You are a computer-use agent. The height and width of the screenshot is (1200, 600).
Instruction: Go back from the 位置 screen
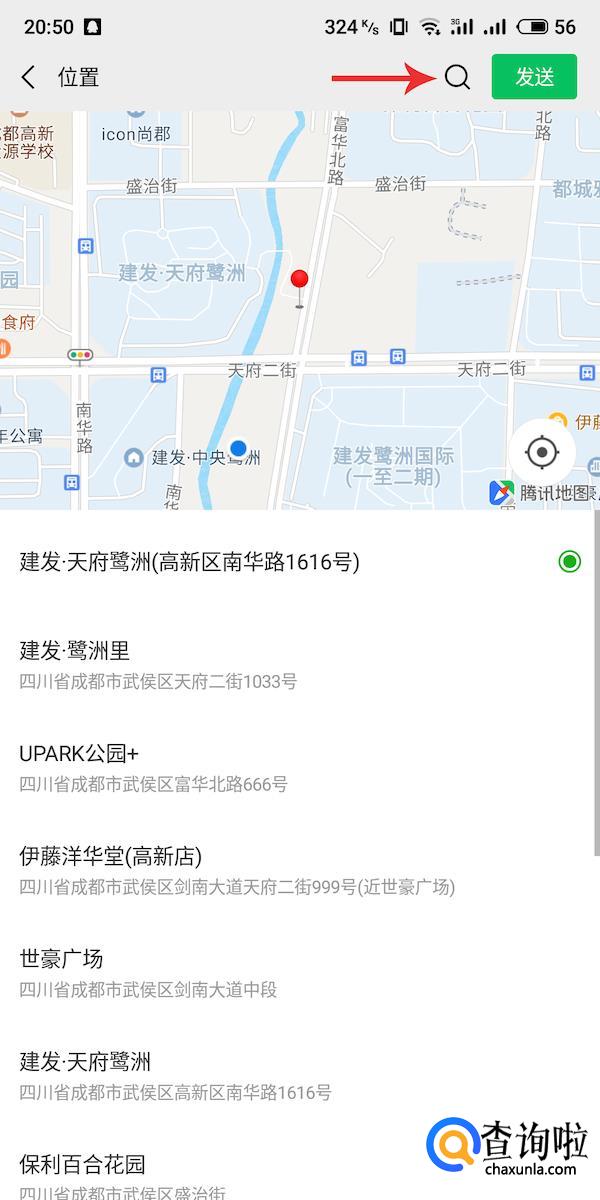pyautogui.click(x=28, y=77)
